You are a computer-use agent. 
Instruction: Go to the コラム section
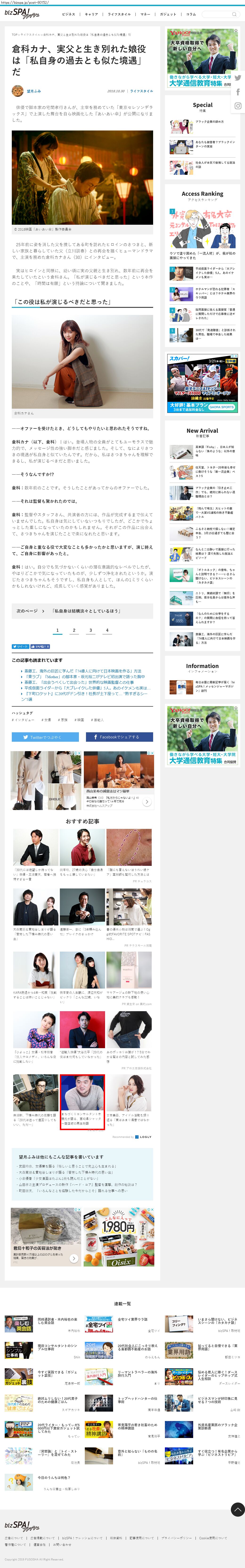tap(191, 14)
